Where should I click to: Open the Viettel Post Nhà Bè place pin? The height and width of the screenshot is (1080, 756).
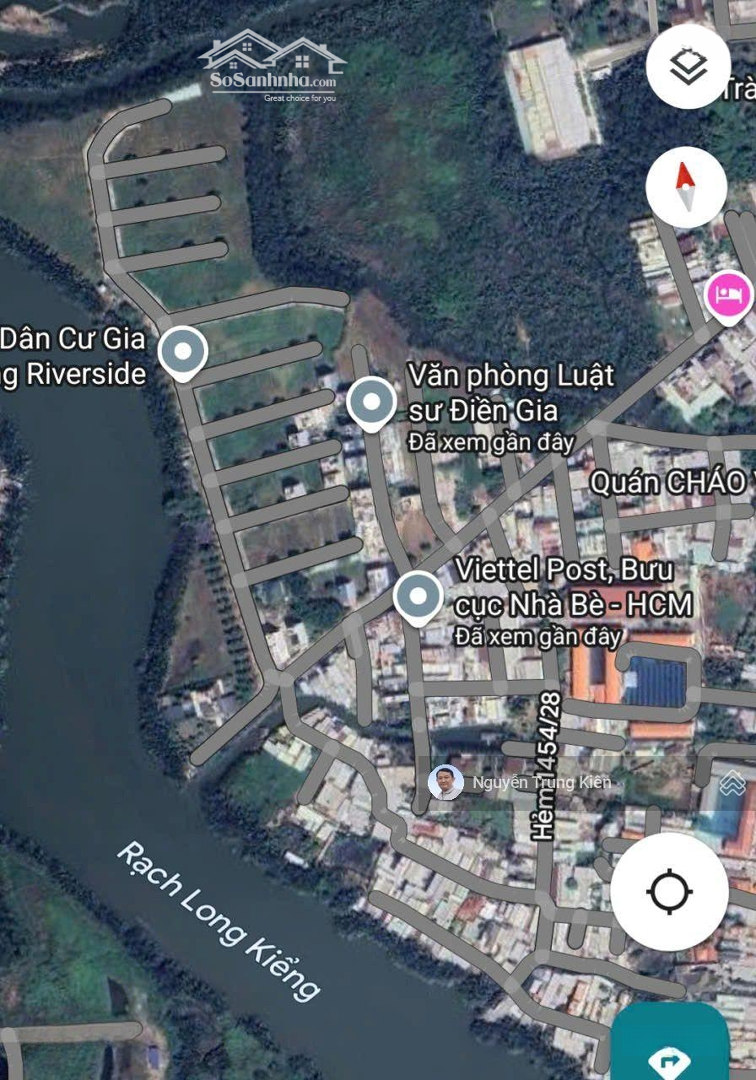tap(418, 597)
